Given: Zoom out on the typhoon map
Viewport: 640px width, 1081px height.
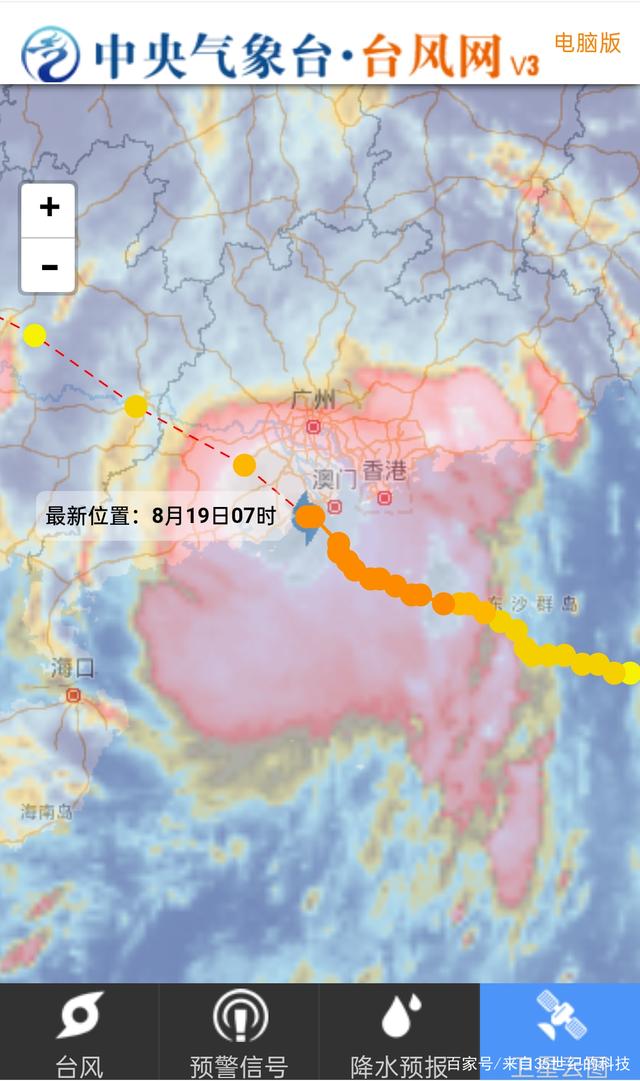Looking at the screenshot, I should pyautogui.click(x=48, y=266).
